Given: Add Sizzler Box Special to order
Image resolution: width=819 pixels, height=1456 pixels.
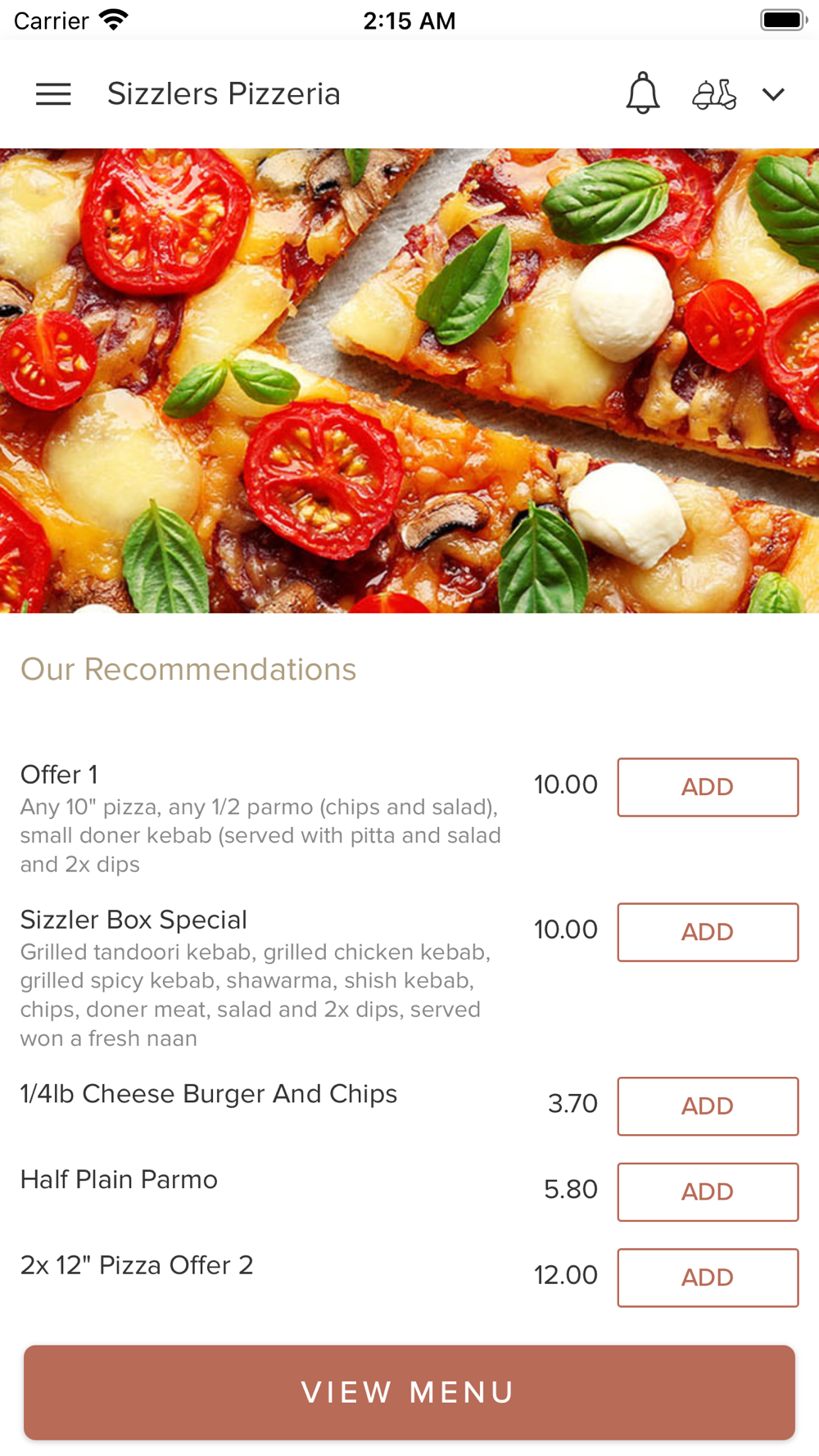Looking at the screenshot, I should [708, 932].
